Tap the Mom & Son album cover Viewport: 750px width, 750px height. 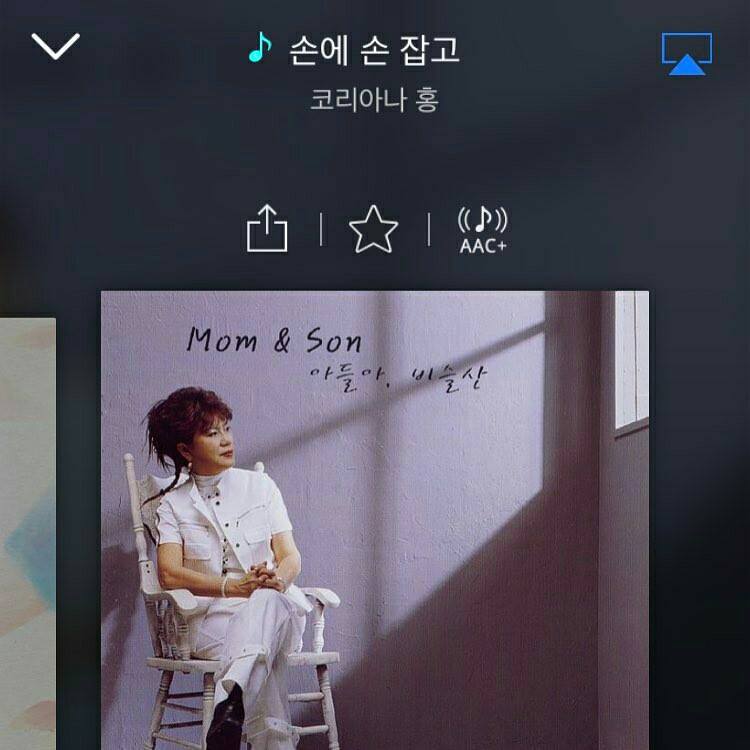coord(375,520)
